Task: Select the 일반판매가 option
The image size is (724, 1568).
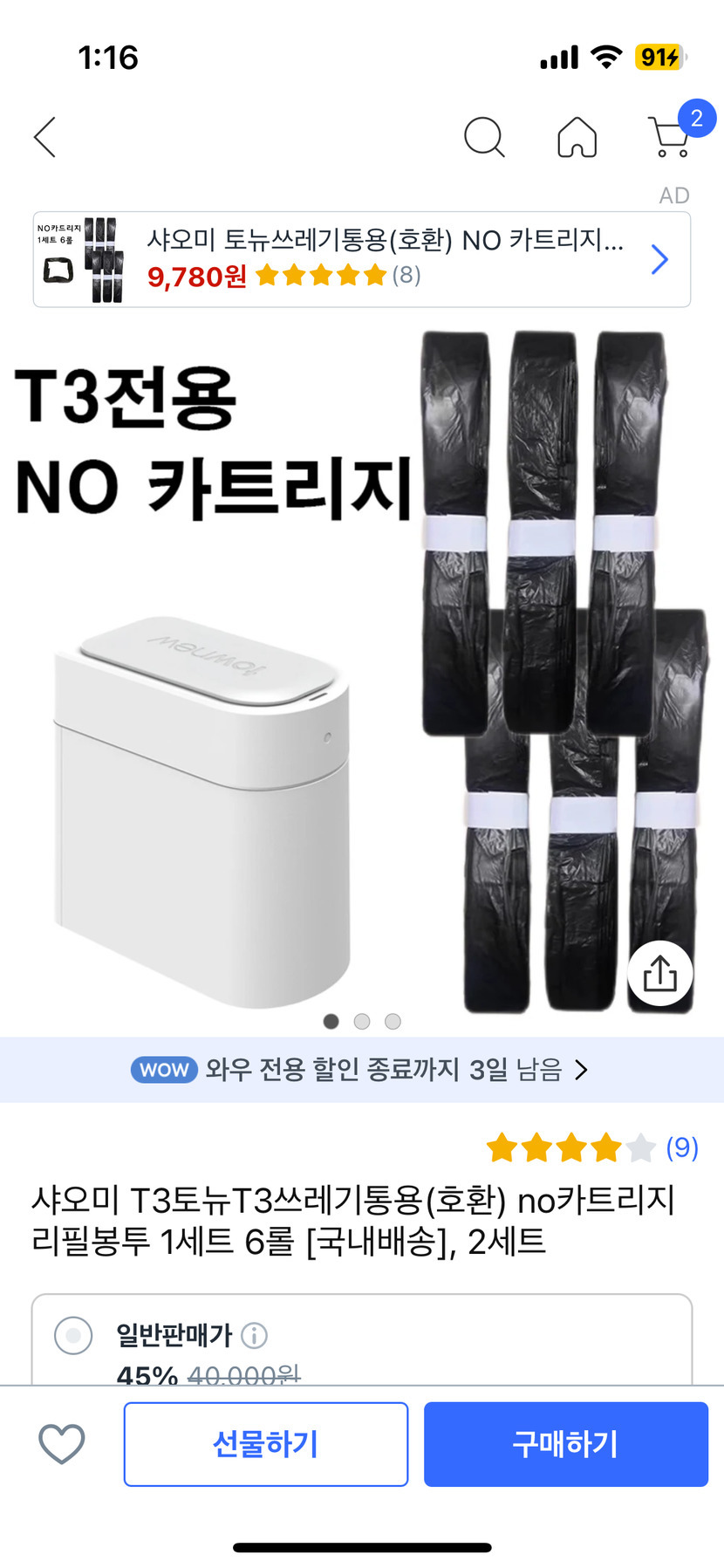Action: coord(73,1335)
